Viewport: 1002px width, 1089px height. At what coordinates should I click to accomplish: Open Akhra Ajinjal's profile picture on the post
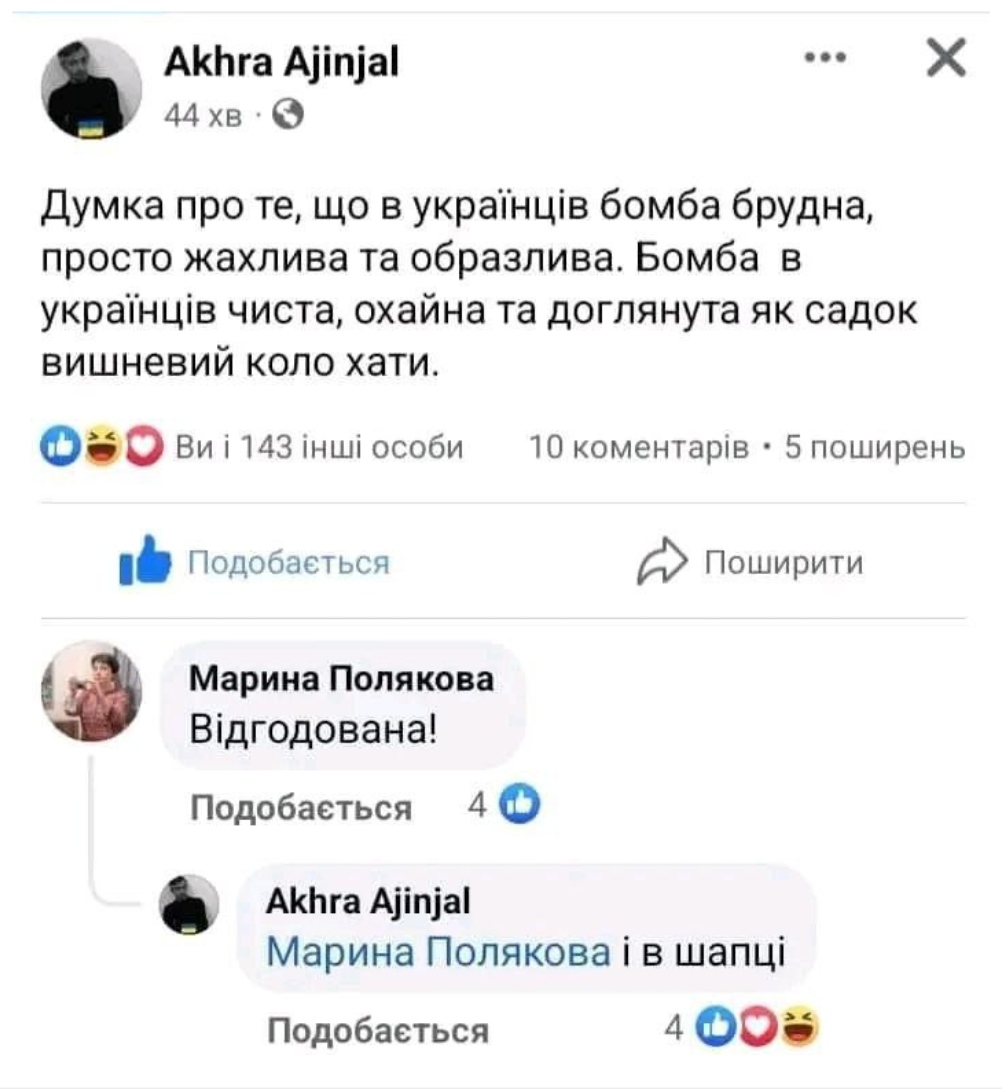click(x=92, y=89)
